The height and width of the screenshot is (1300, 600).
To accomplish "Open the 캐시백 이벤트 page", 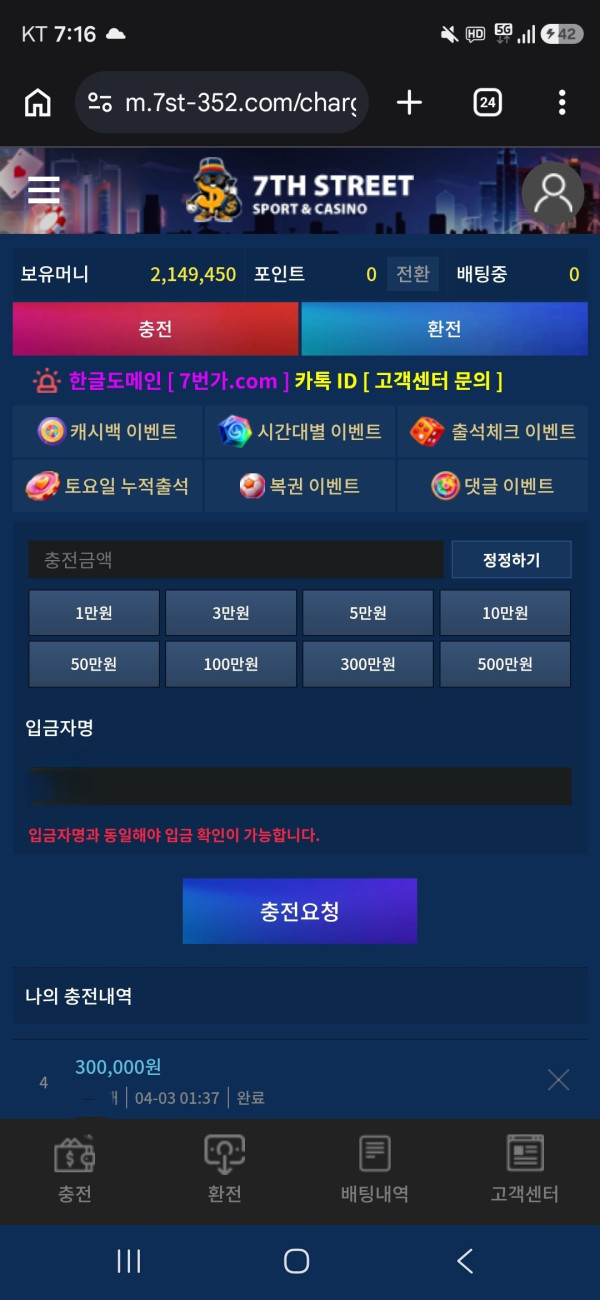I will 108,432.
